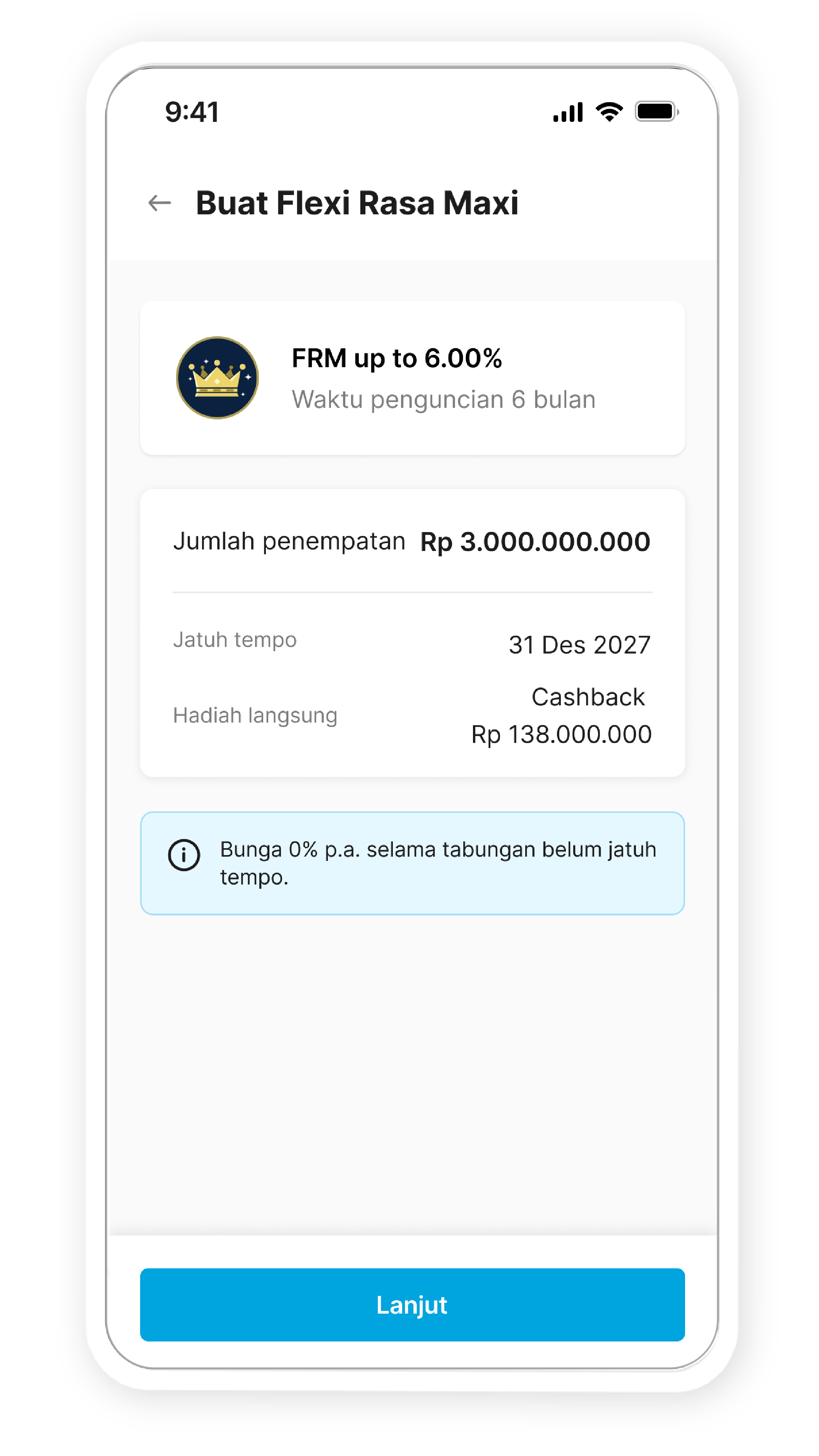This screenshot has height=1456, width=819.
Task: Tap the Lanjut button to continue
Action: pos(411,1305)
